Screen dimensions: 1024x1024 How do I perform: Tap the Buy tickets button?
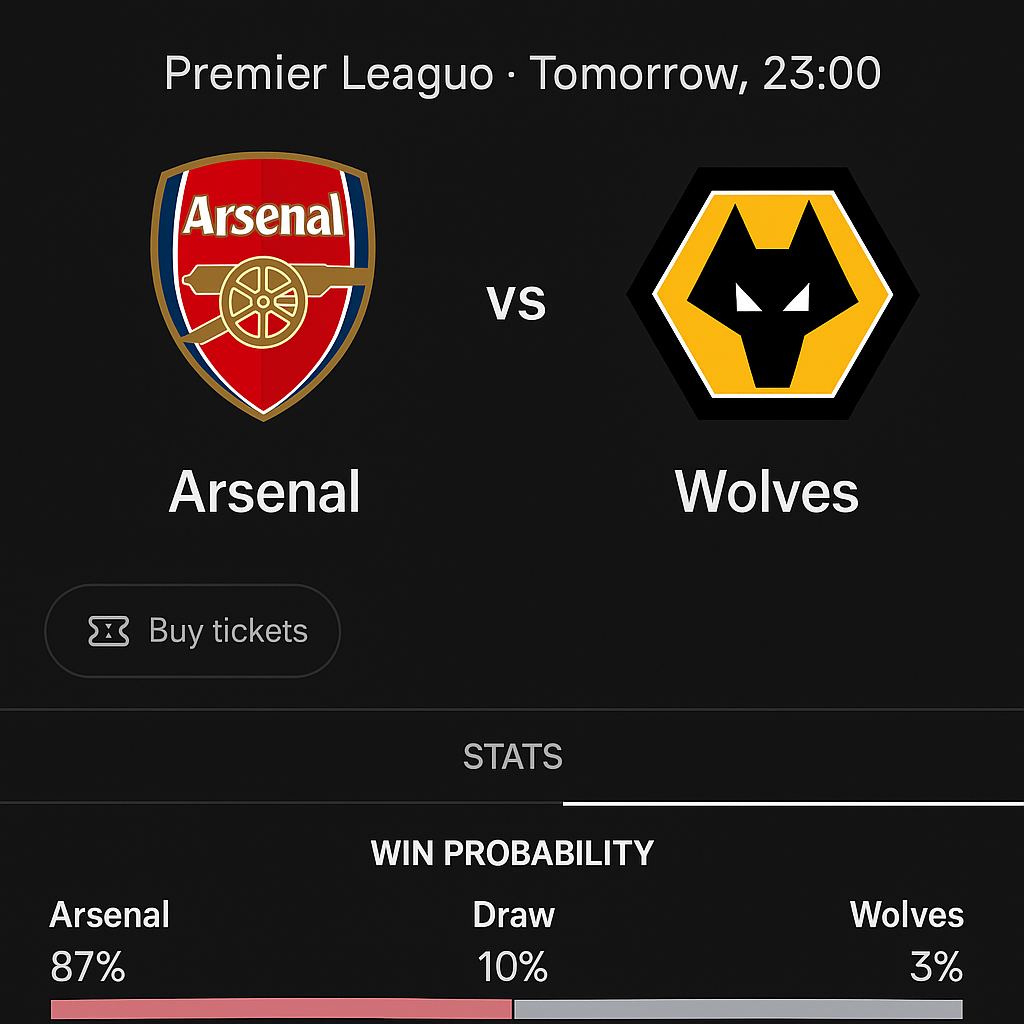click(x=193, y=631)
